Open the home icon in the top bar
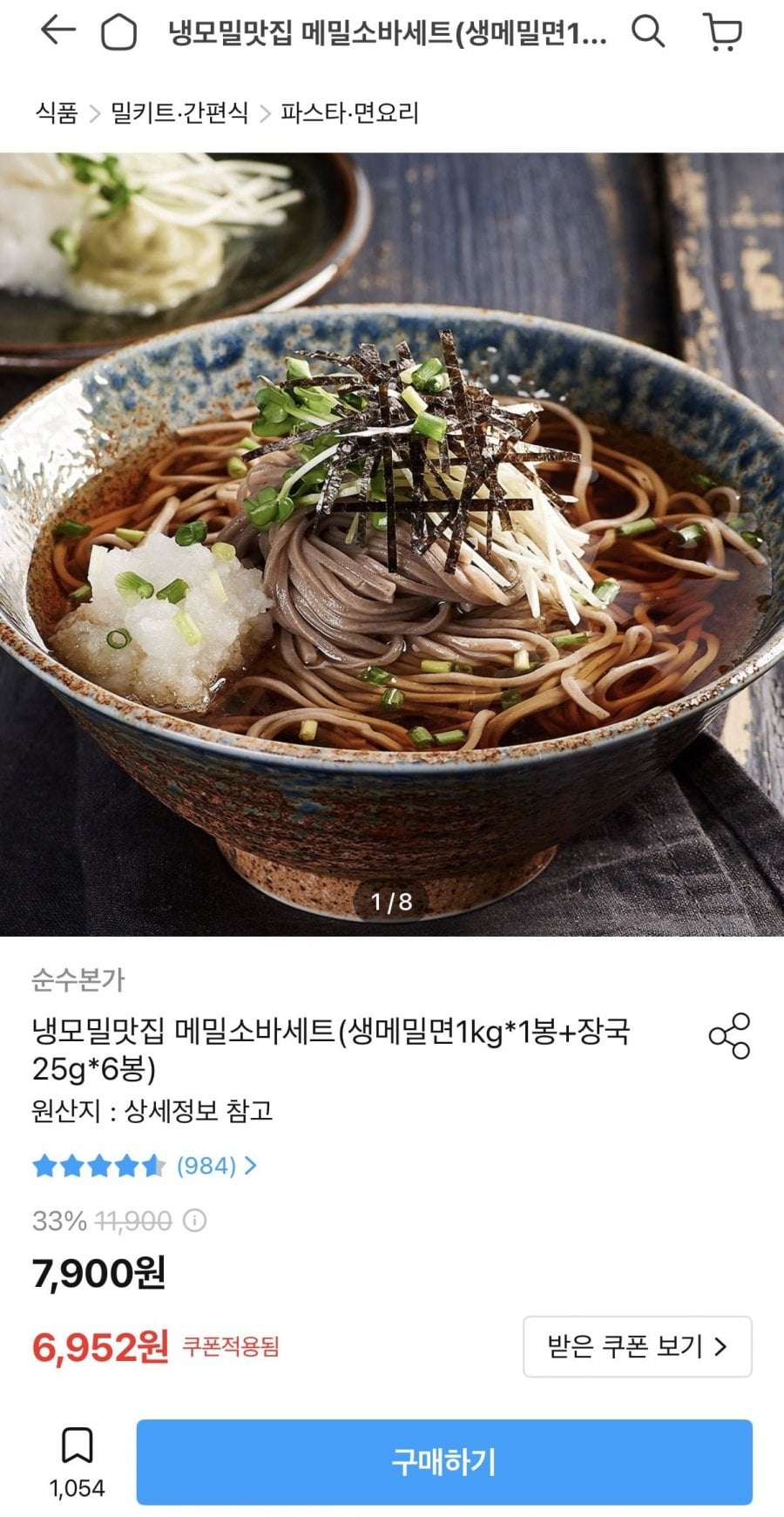Viewport: 784px width, 1517px height. (119, 33)
